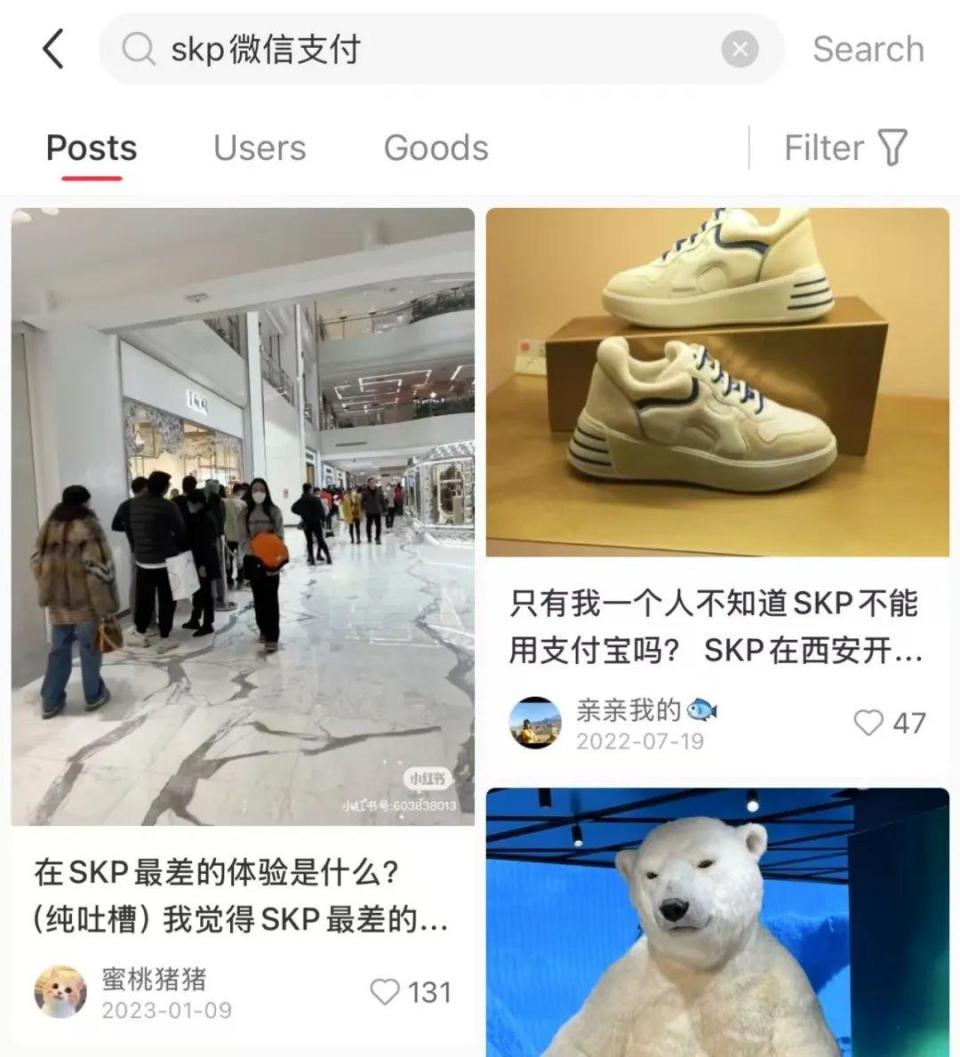960x1057 pixels.
Task: Like the post by 亲亲我的
Action: pos(868,723)
